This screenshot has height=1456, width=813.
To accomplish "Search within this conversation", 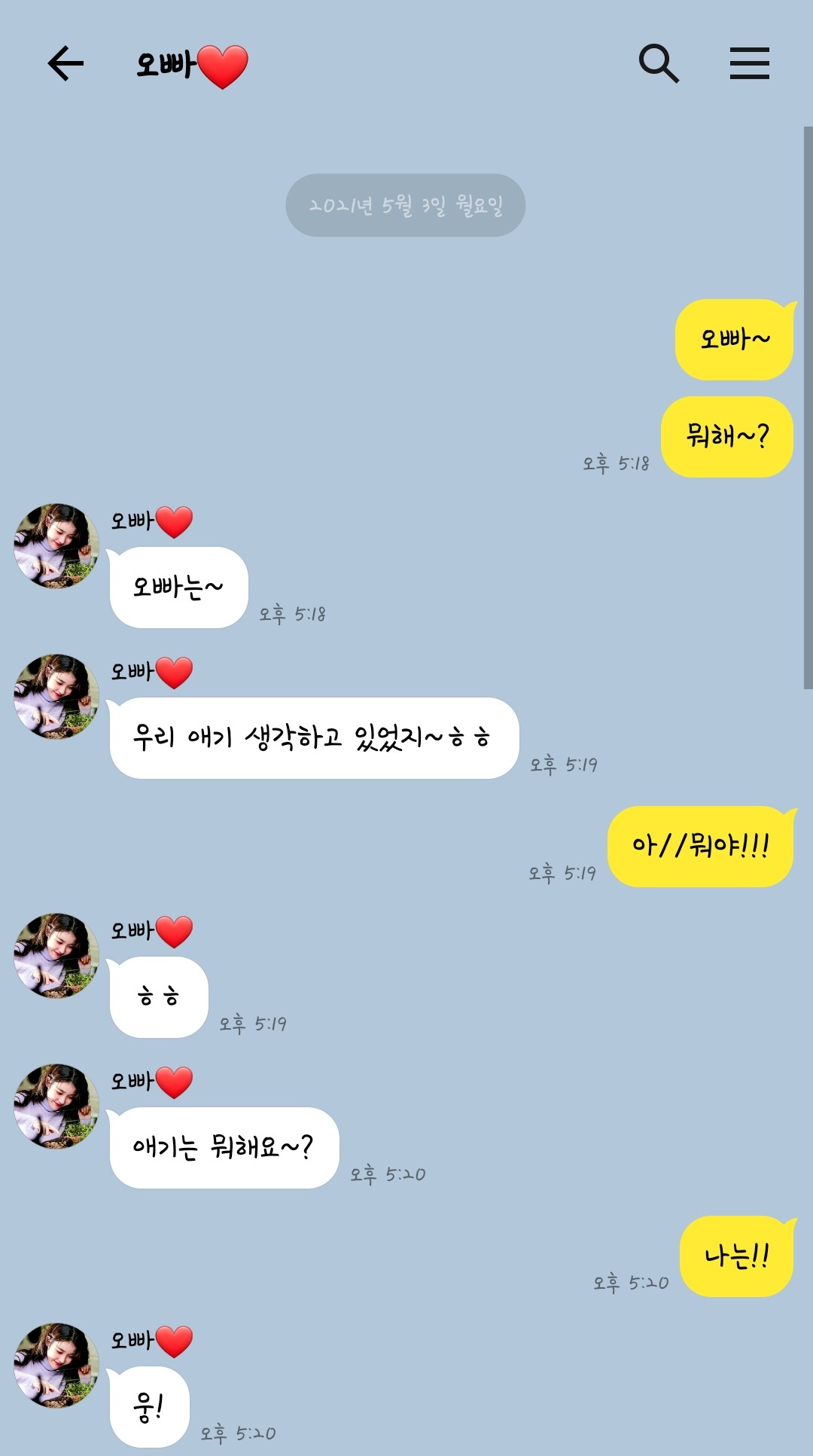I will click(659, 63).
